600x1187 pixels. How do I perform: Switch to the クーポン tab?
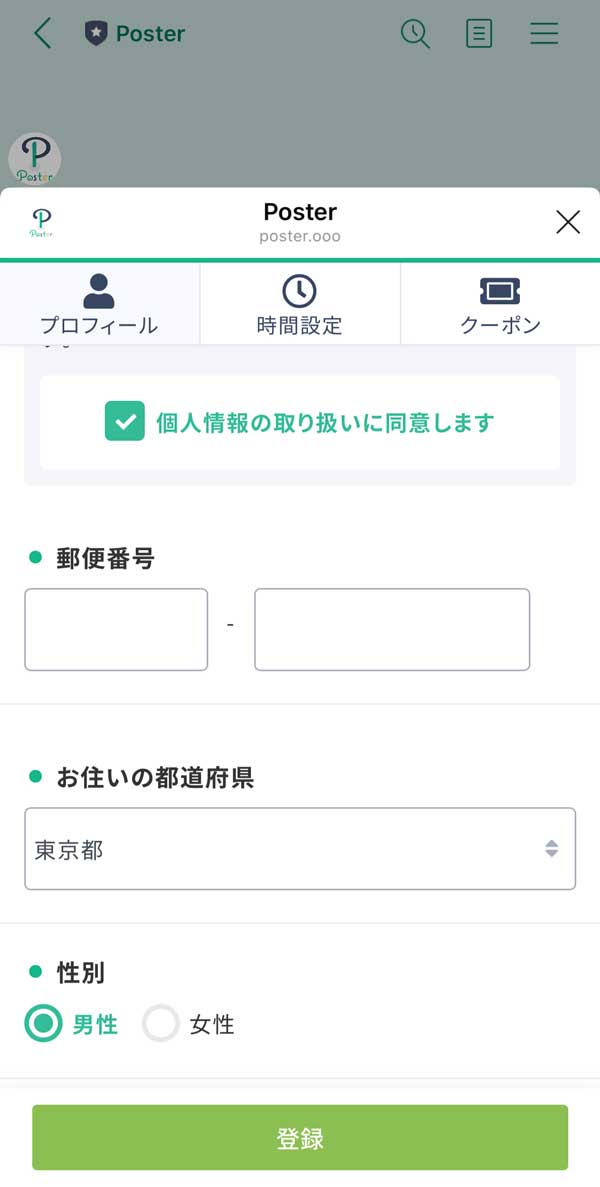pyautogui.click(x=500, y=305)
